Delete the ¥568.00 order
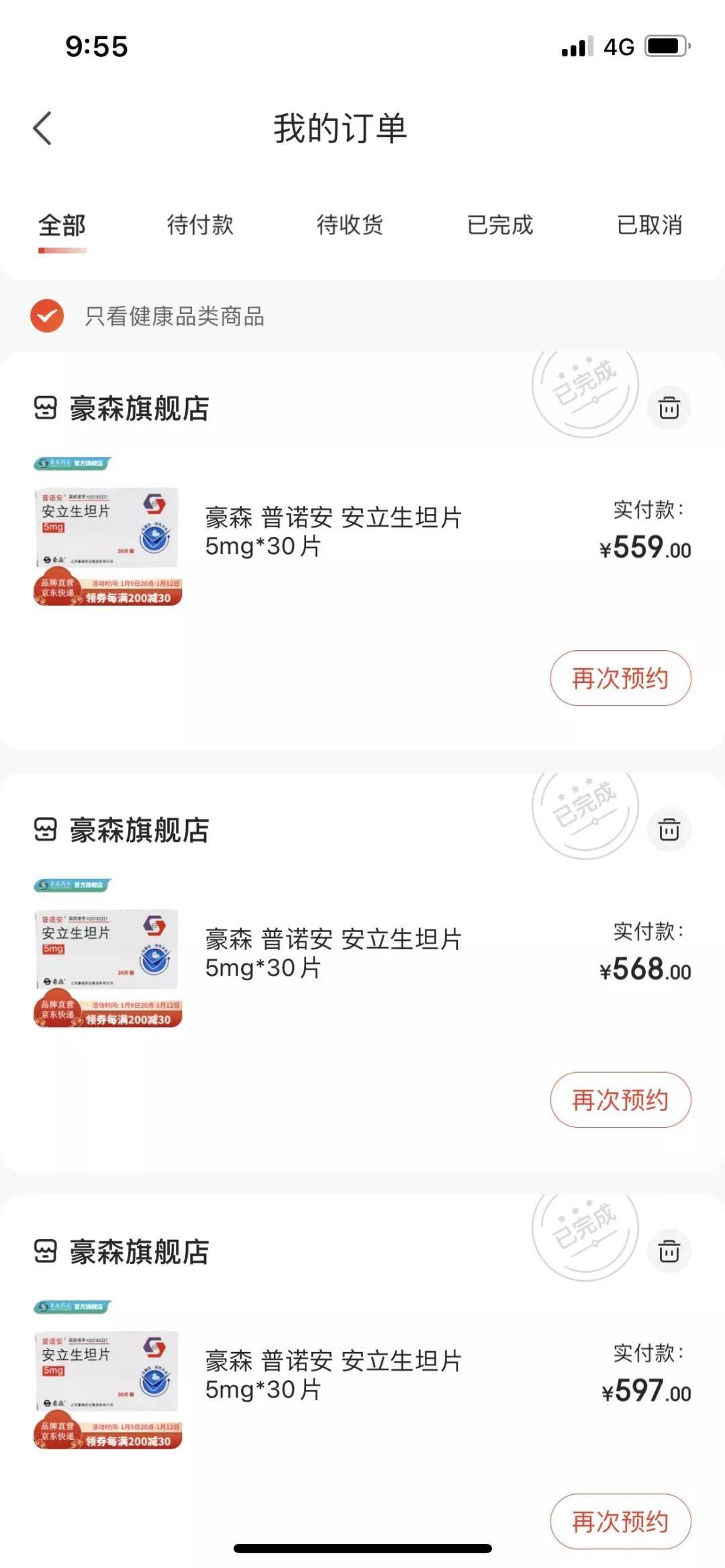Viewport: 725px width, 1568px height. click(669, 830)
